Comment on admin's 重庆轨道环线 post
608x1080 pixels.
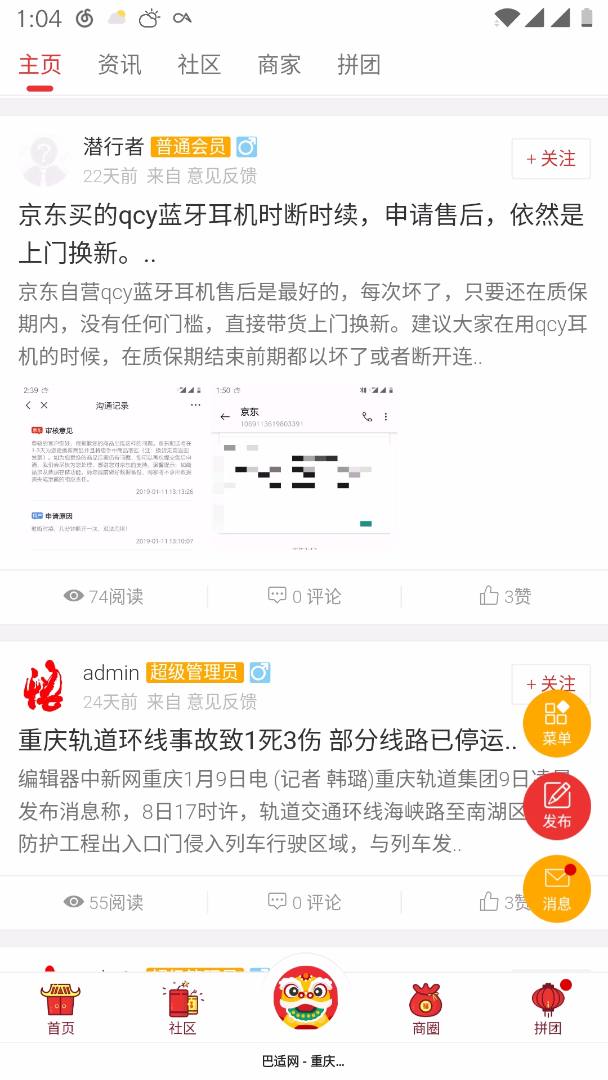coord(305,902)
